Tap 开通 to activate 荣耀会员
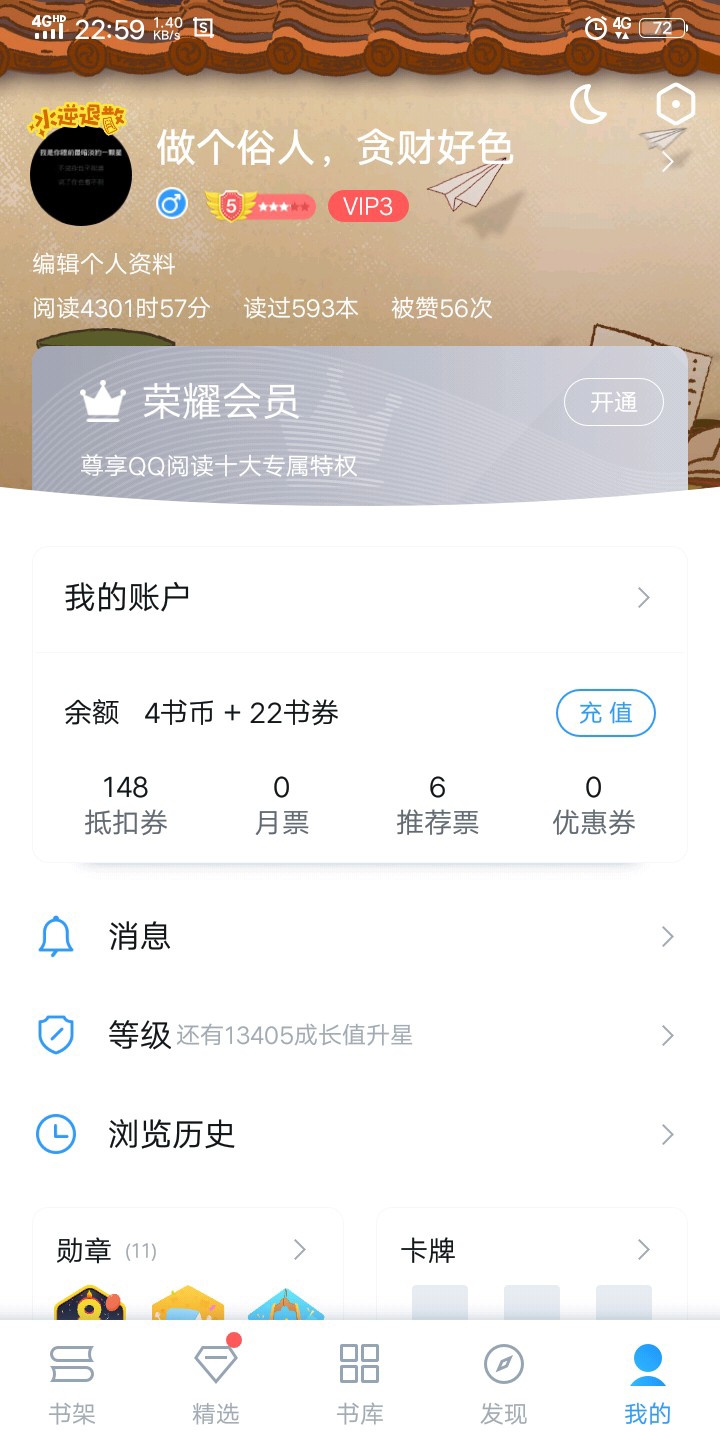Viewport: 720px width, 1436px height. (613, 402)
